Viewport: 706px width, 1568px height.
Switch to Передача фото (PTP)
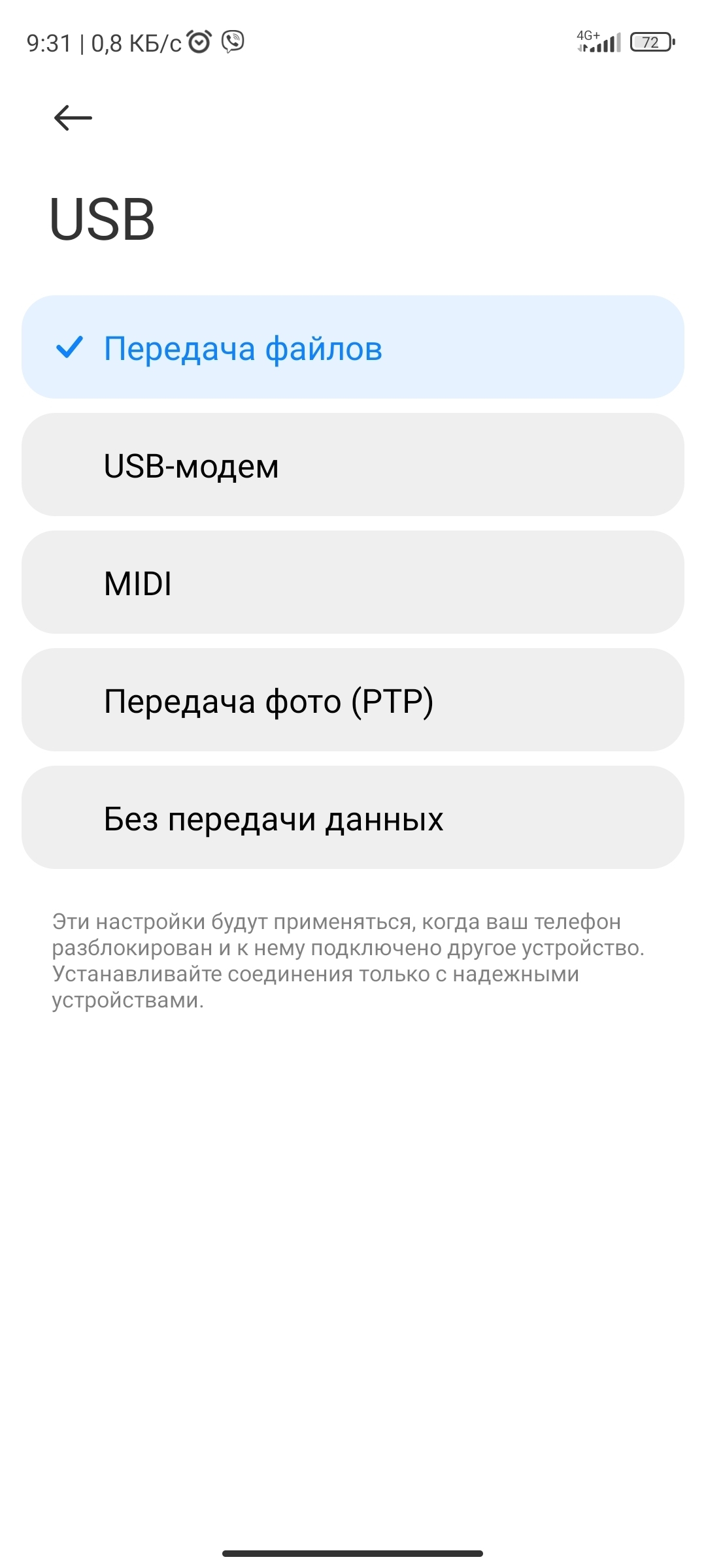click(x=353, y=700)
